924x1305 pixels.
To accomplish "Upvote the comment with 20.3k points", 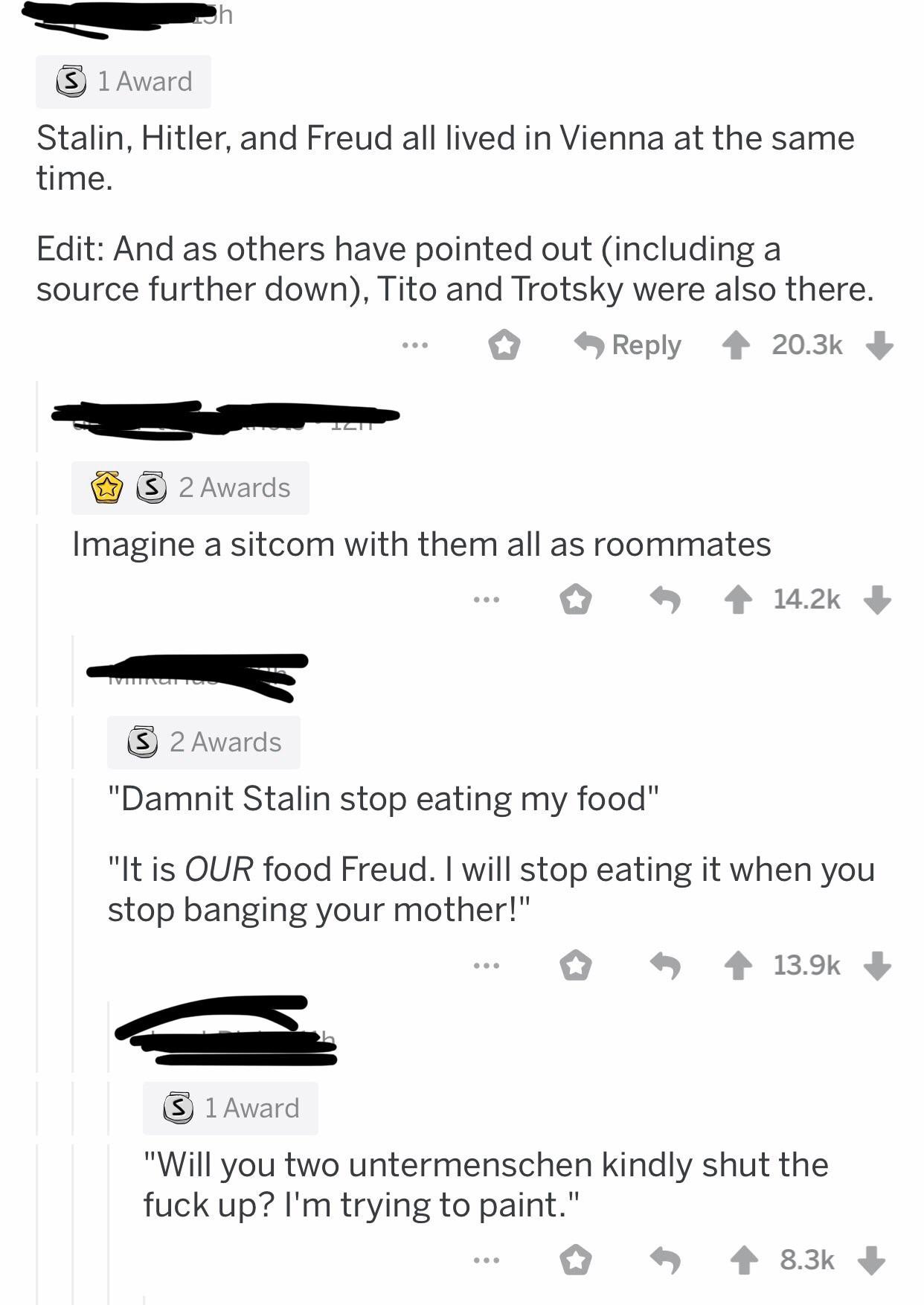I will 737,345.
